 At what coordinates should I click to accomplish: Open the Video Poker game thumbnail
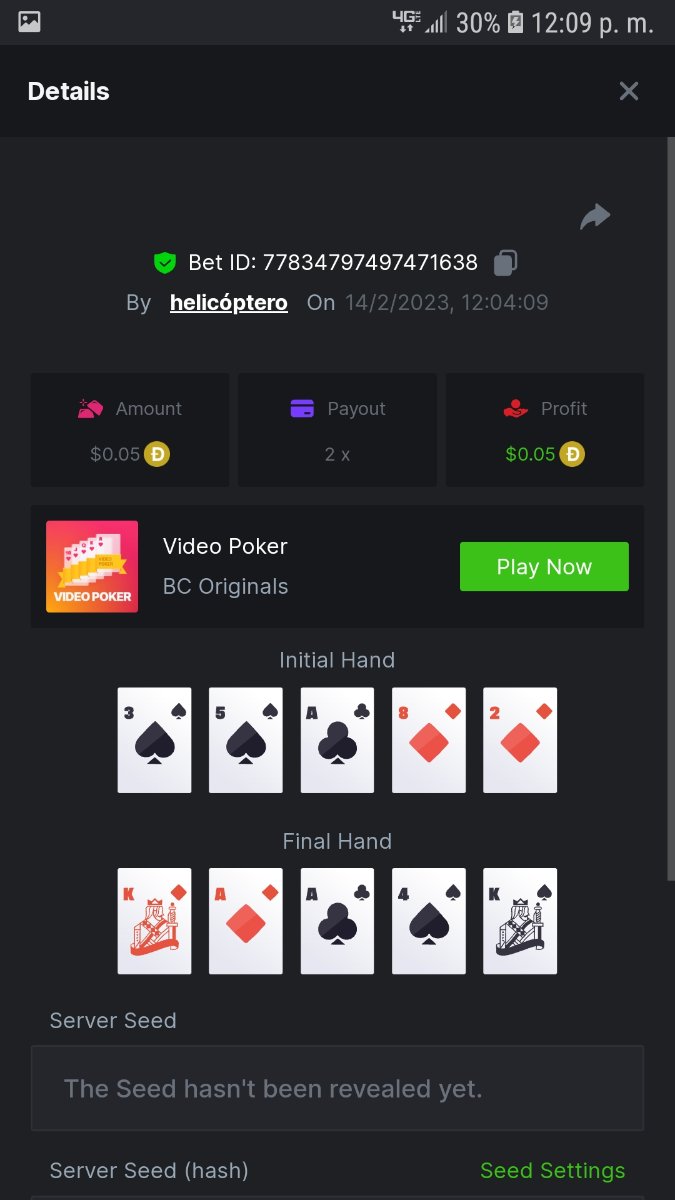point(92,567)
